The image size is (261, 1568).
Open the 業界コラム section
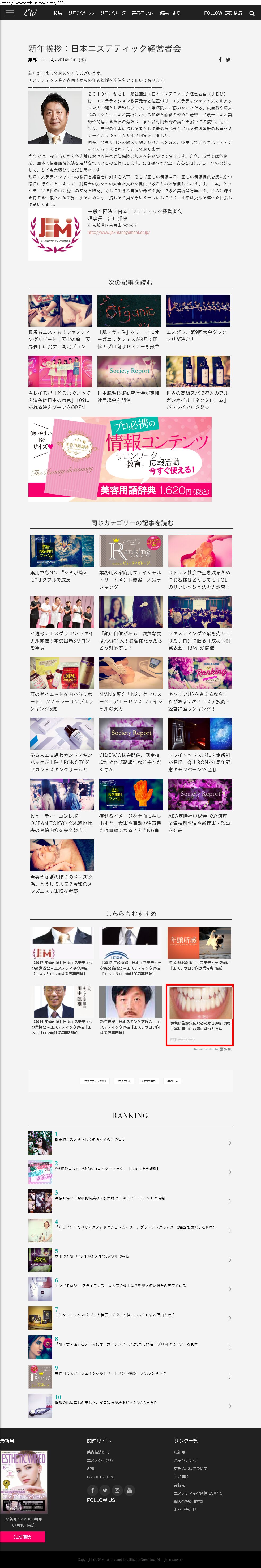click(x=142, y=13)
